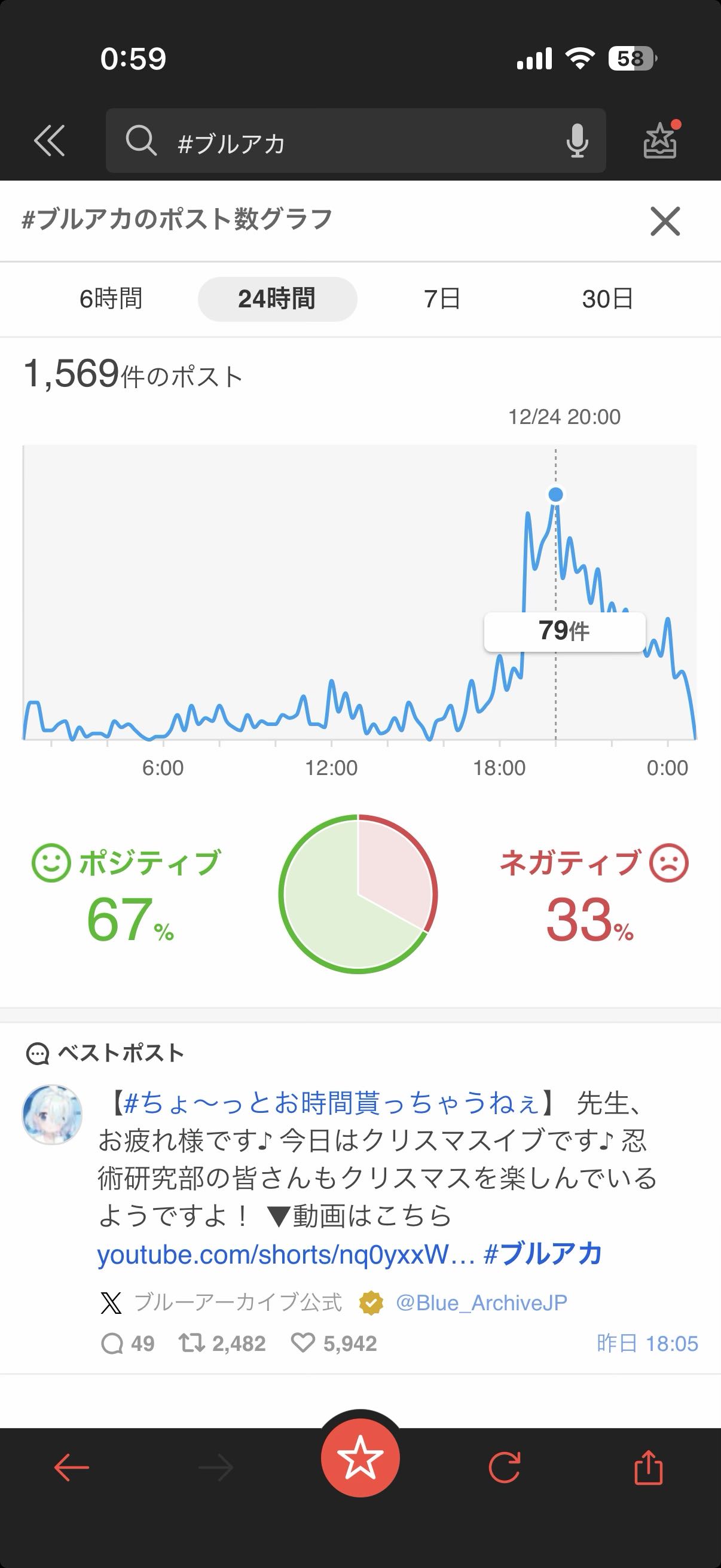
Task: Open the ブルーアーカイブ公式 profile picture
Action: [x=53, y=1115]
